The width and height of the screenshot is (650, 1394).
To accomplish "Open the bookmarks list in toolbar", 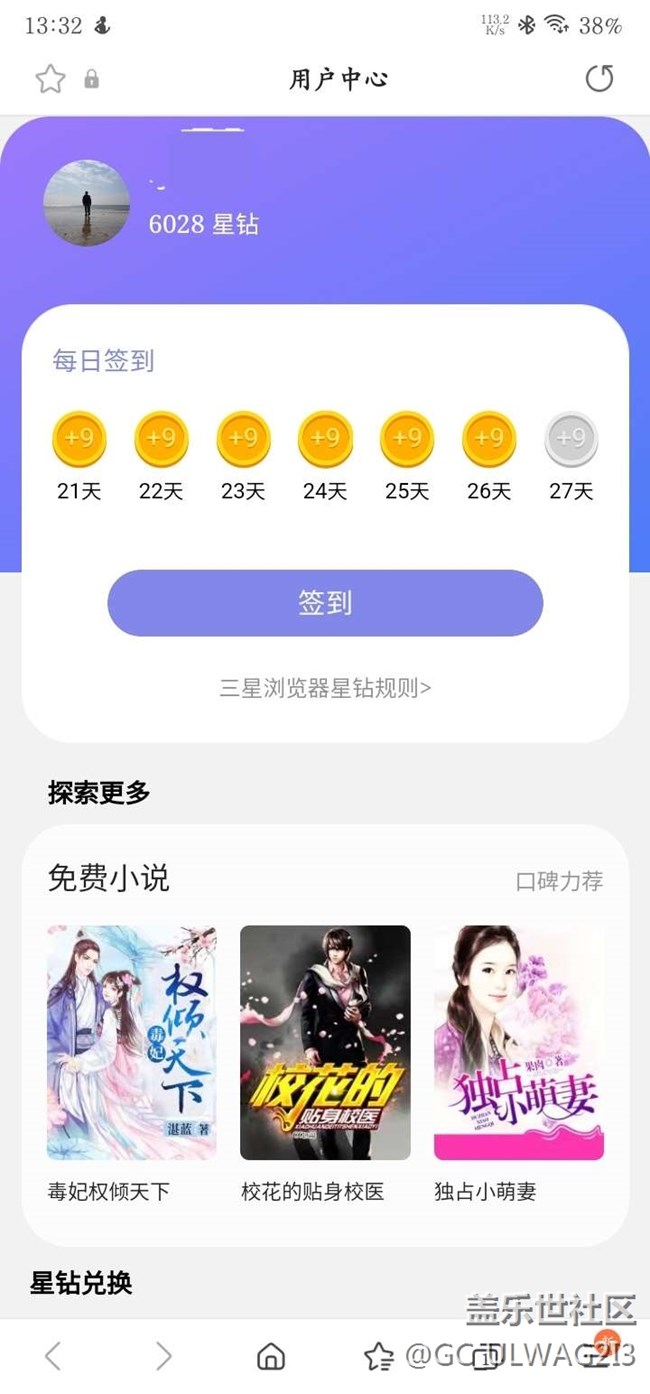I will [379, 1356].
